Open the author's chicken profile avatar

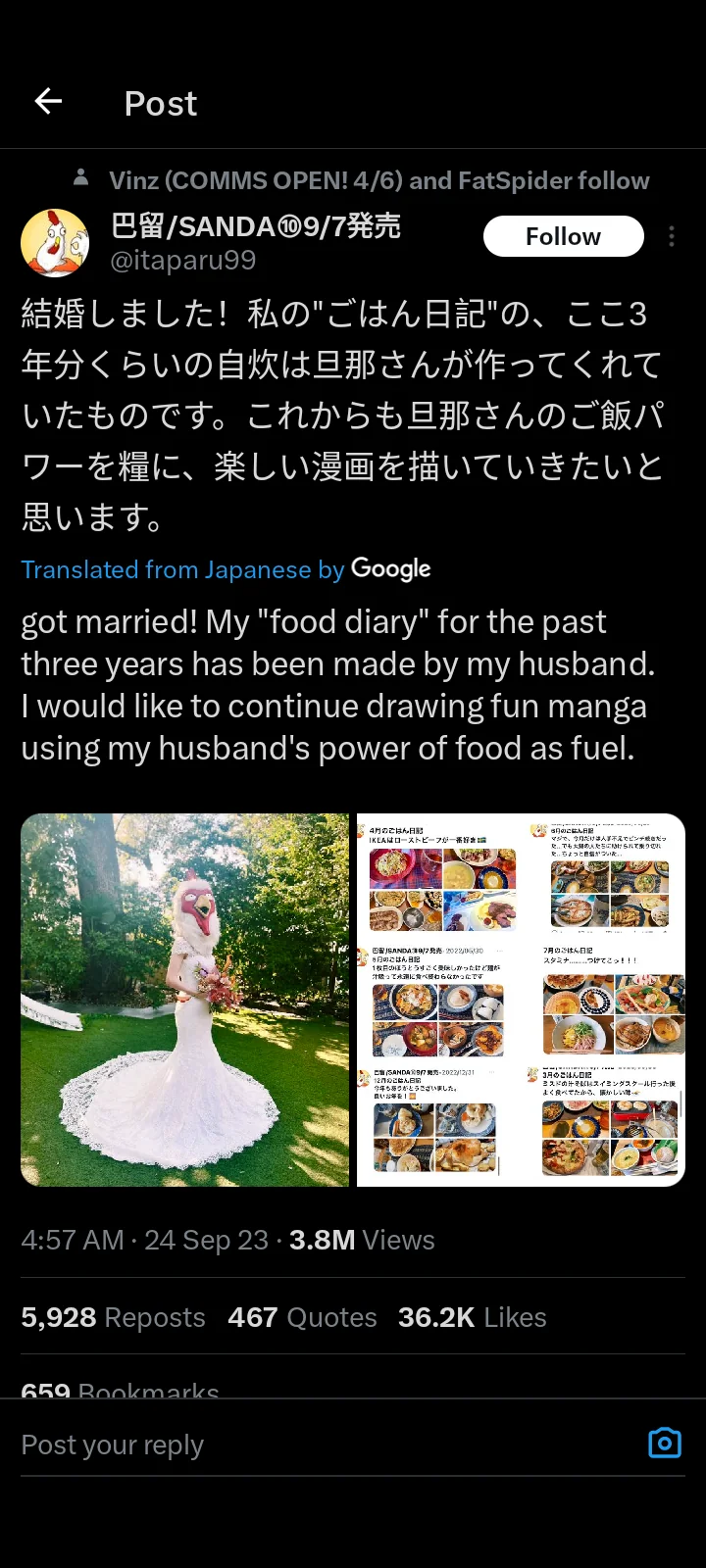(55, 242)
